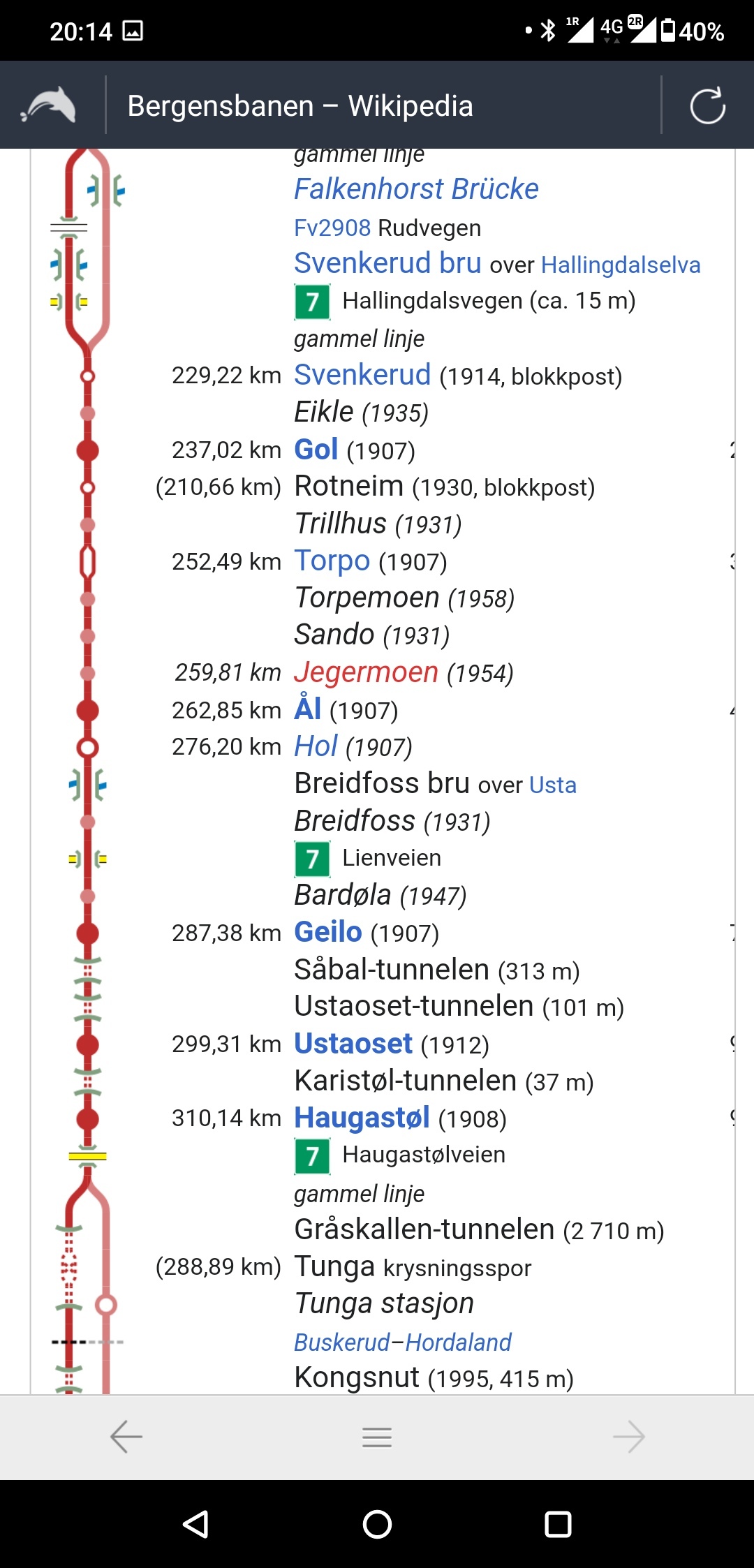Go back to the previous page
This screenshot has width=754, height=1568.
pos(126,1437)
